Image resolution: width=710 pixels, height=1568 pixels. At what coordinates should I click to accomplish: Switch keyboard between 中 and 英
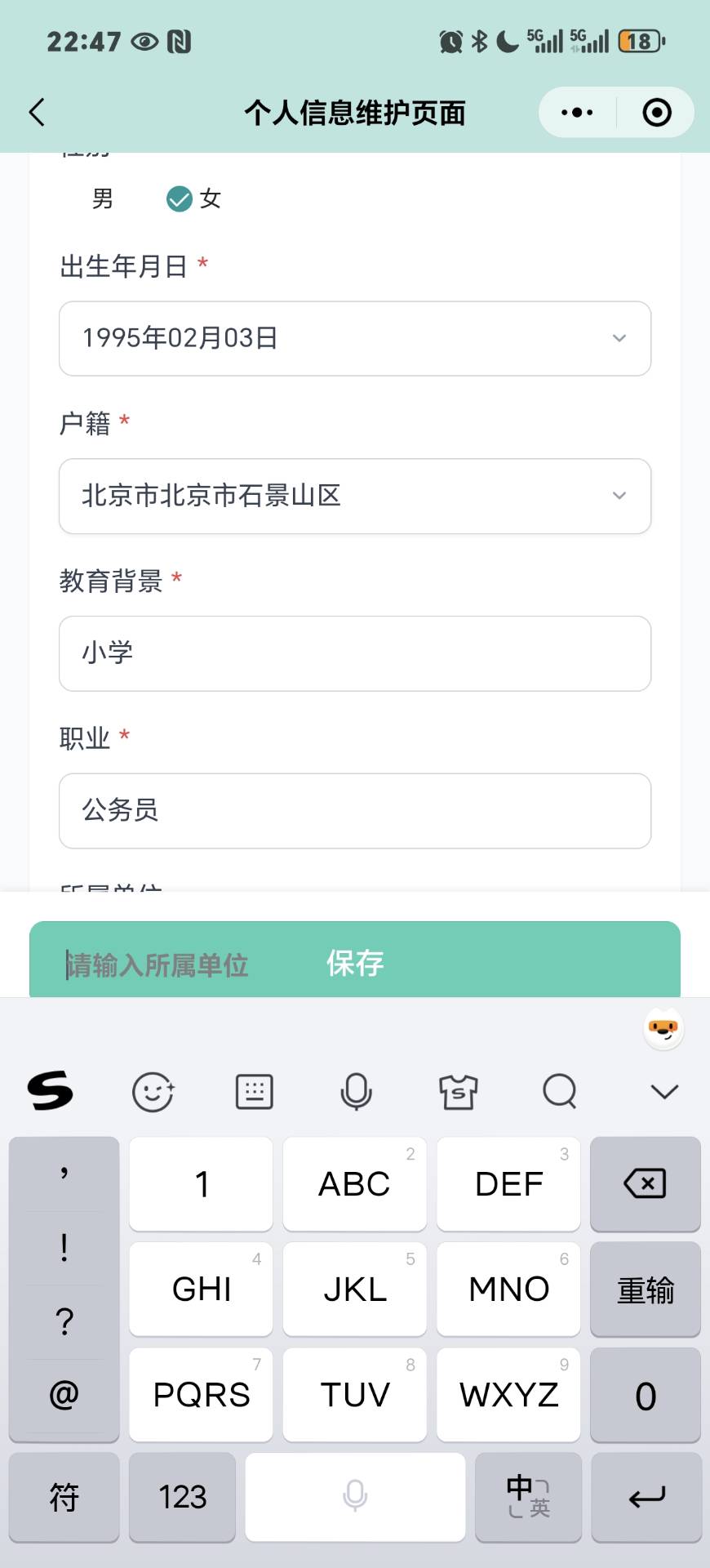click(x=528, y=1496)
